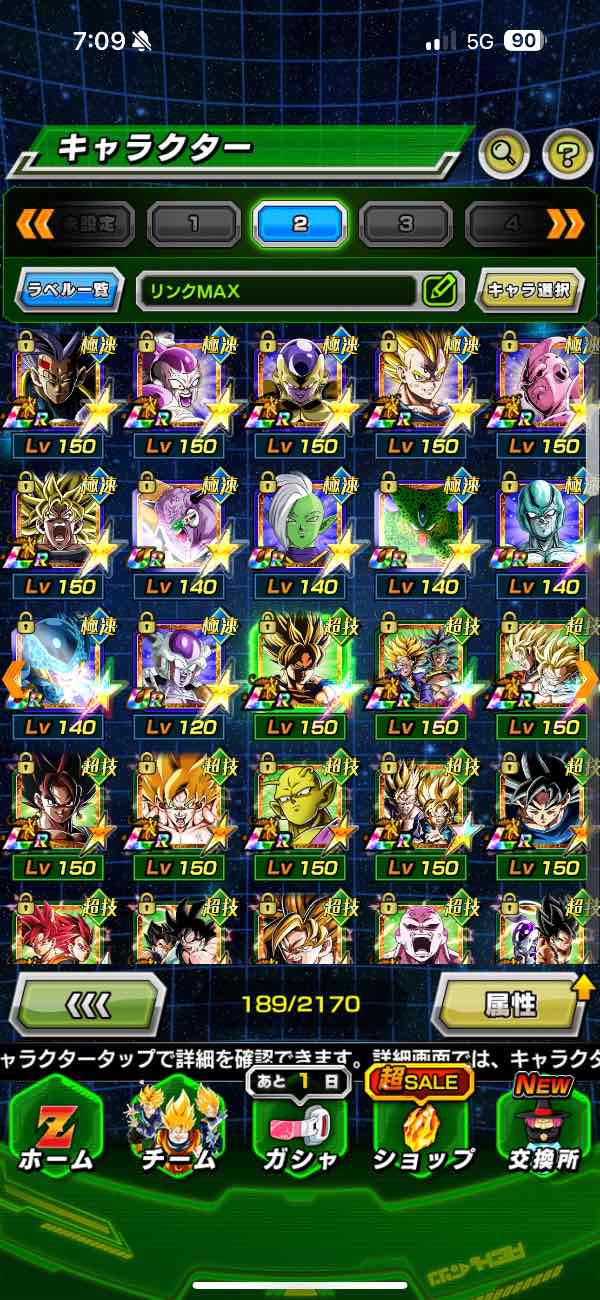Go to previous label tabs arrow
This screenshot has width=600, height=1300.
point(34,224)
